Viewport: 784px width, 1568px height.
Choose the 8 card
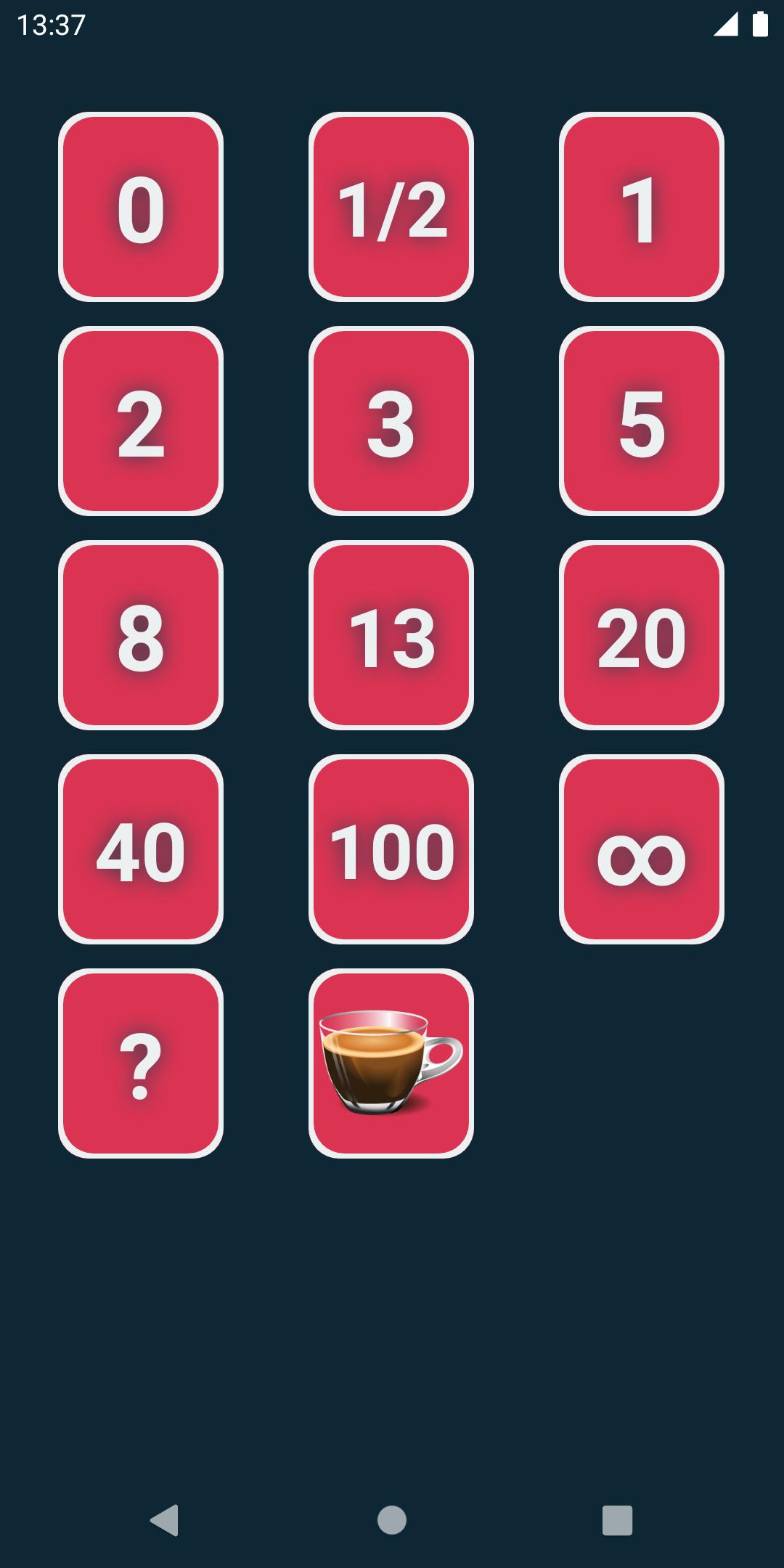point(141,635)
